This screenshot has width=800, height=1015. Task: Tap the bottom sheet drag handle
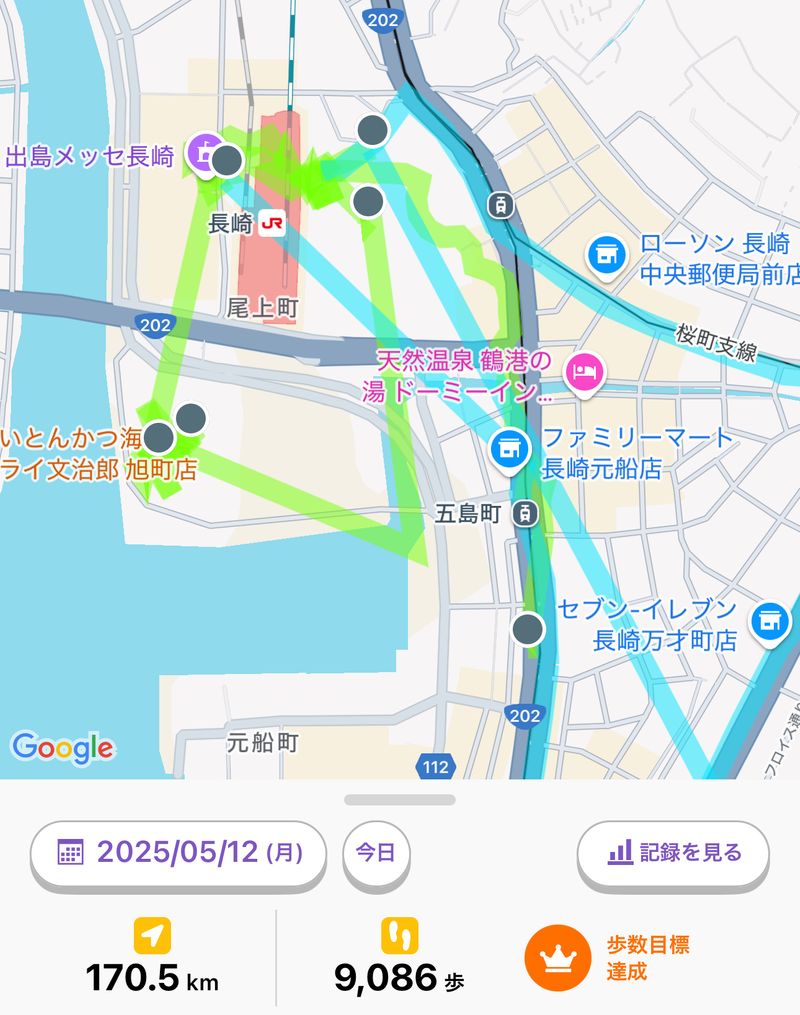400,800
